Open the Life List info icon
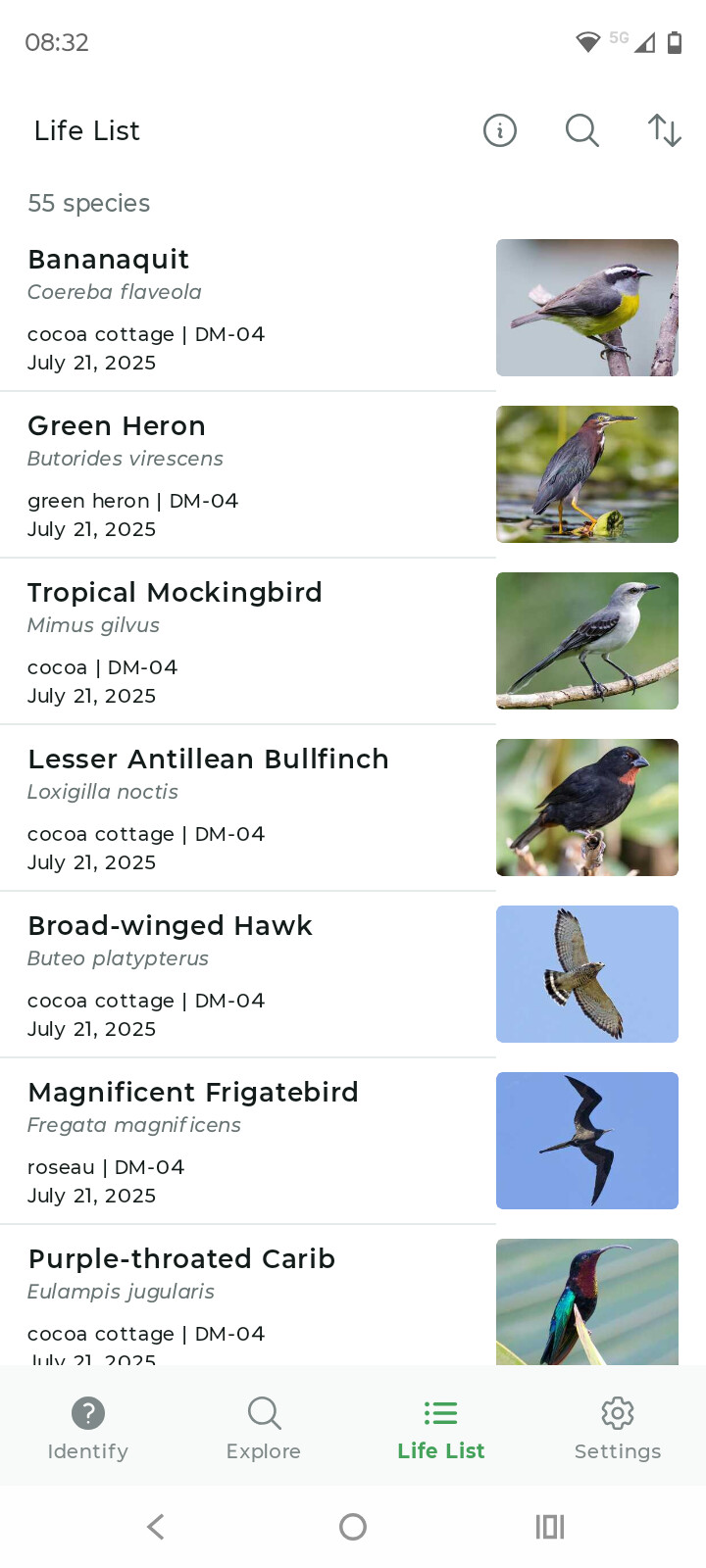Screen dimensions: 706x1568 pyautogui.click(x=500, y=130)
